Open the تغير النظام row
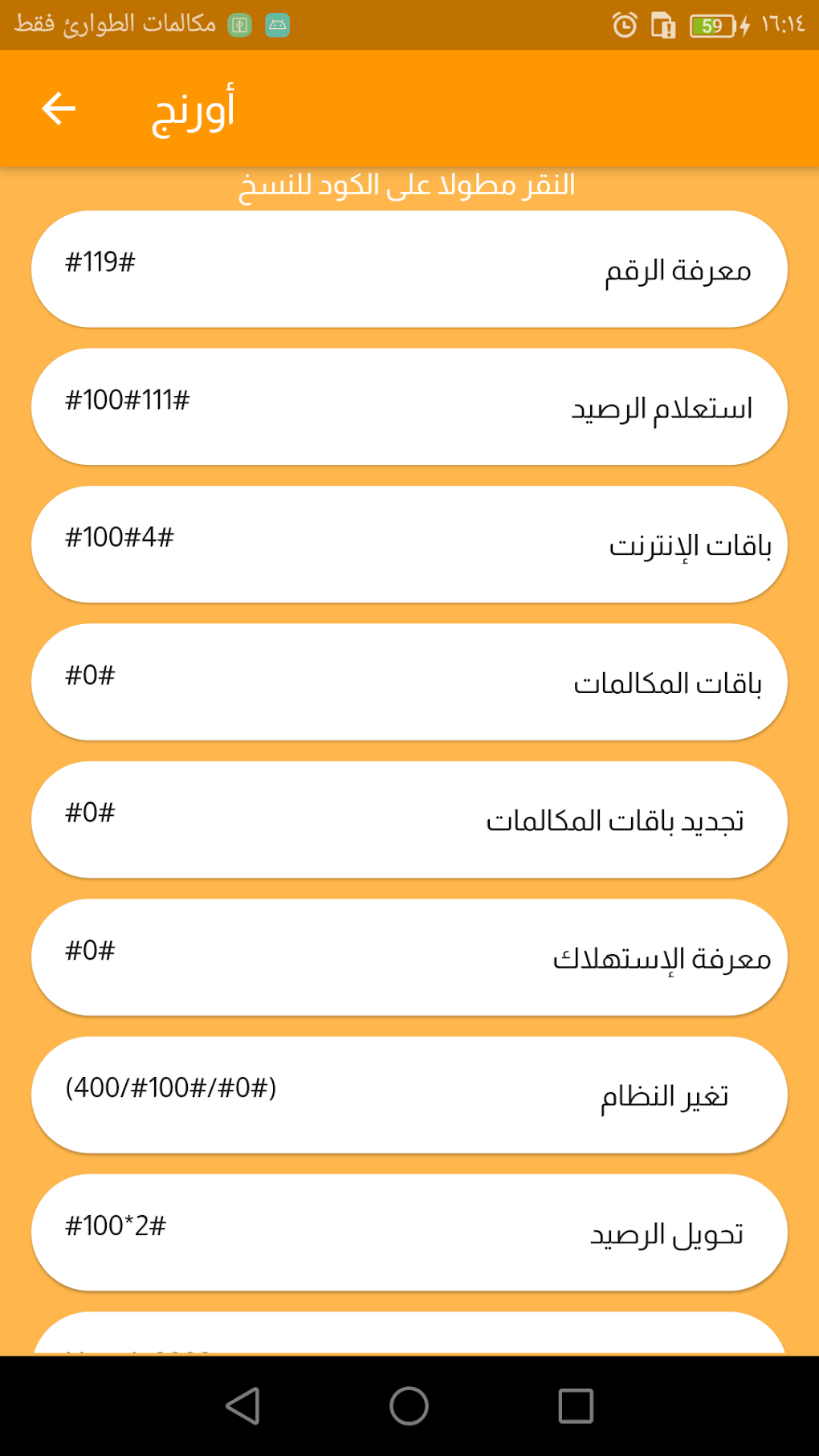819x1456 pixels. [409, 1095]
